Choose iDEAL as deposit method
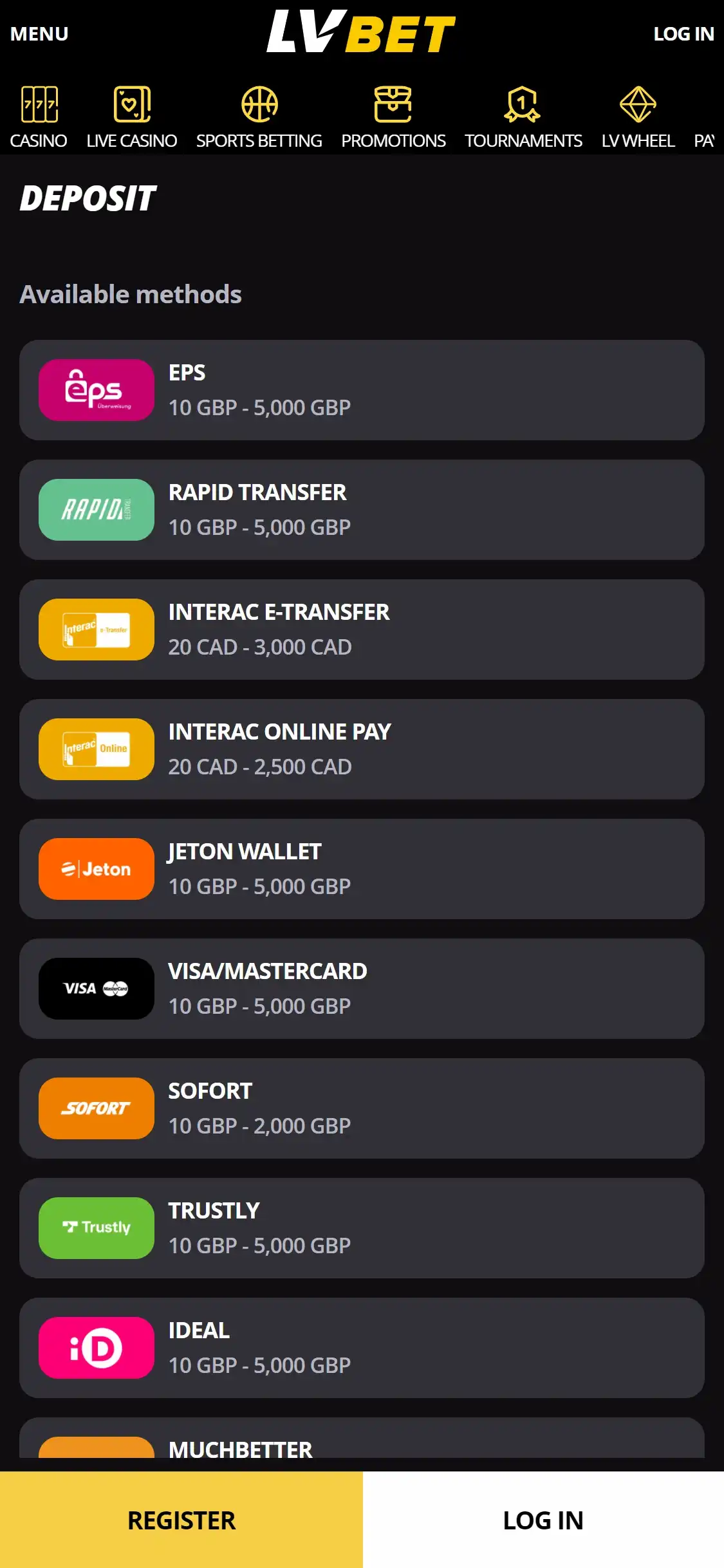This screenshot has height=1568, width=724. [362, 1348]
